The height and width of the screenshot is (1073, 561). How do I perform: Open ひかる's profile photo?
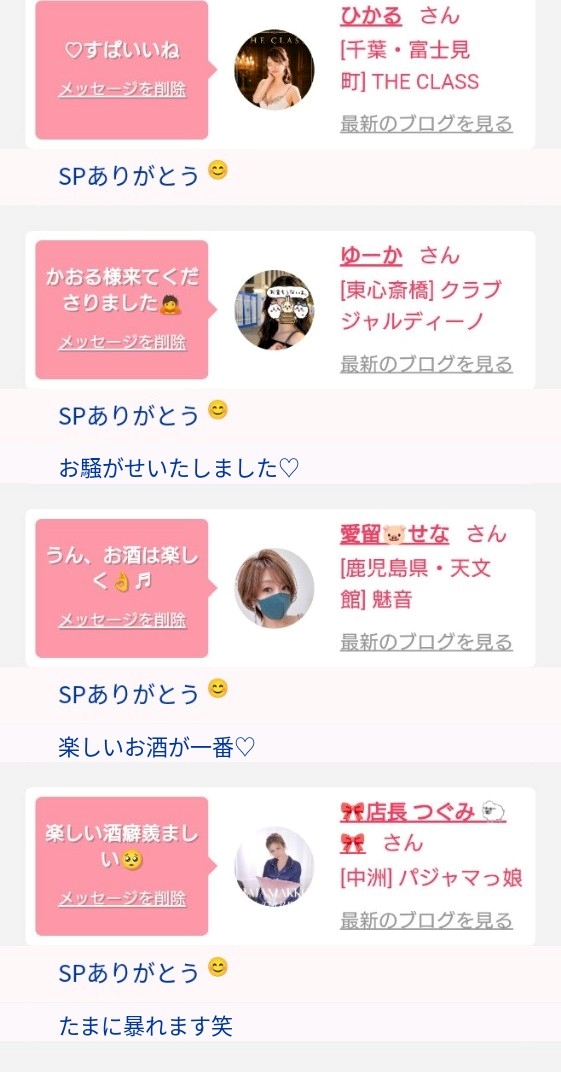[x=274, y=69]
